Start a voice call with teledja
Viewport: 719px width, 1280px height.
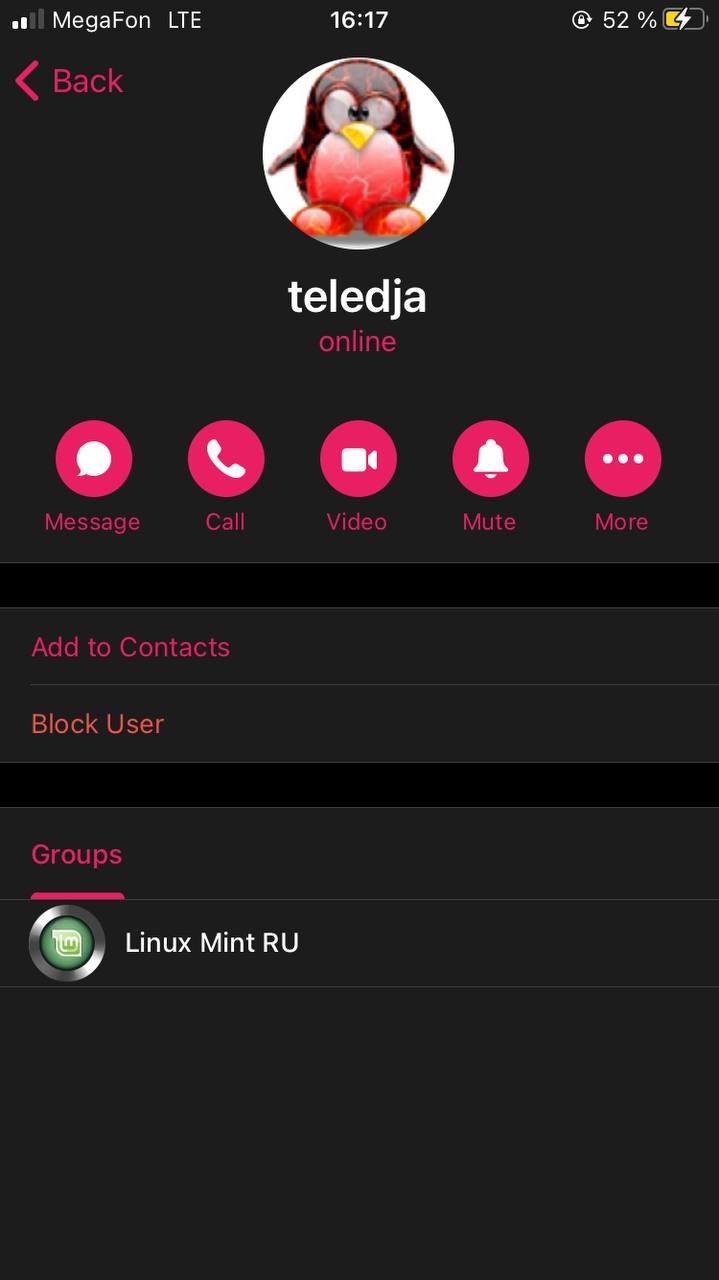(226, 459)
